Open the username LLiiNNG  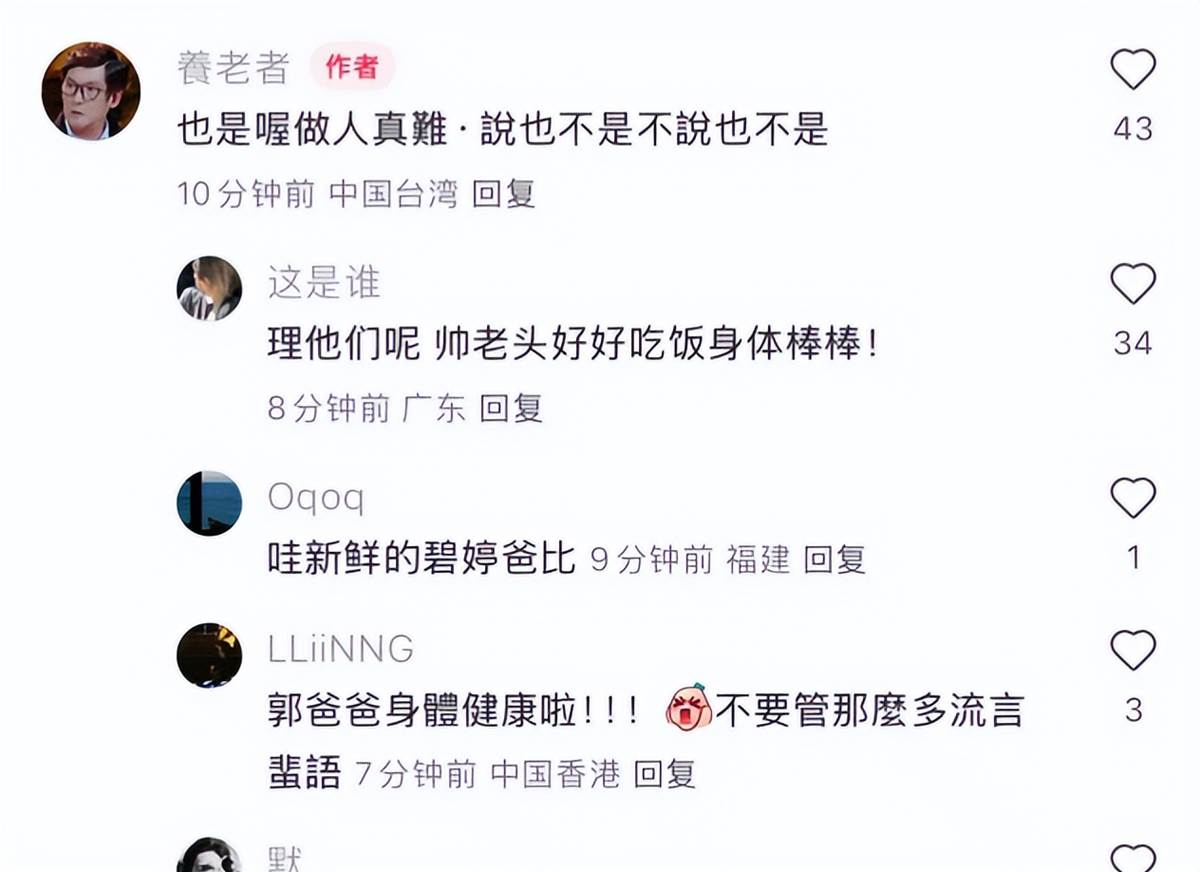coord(340,649)
